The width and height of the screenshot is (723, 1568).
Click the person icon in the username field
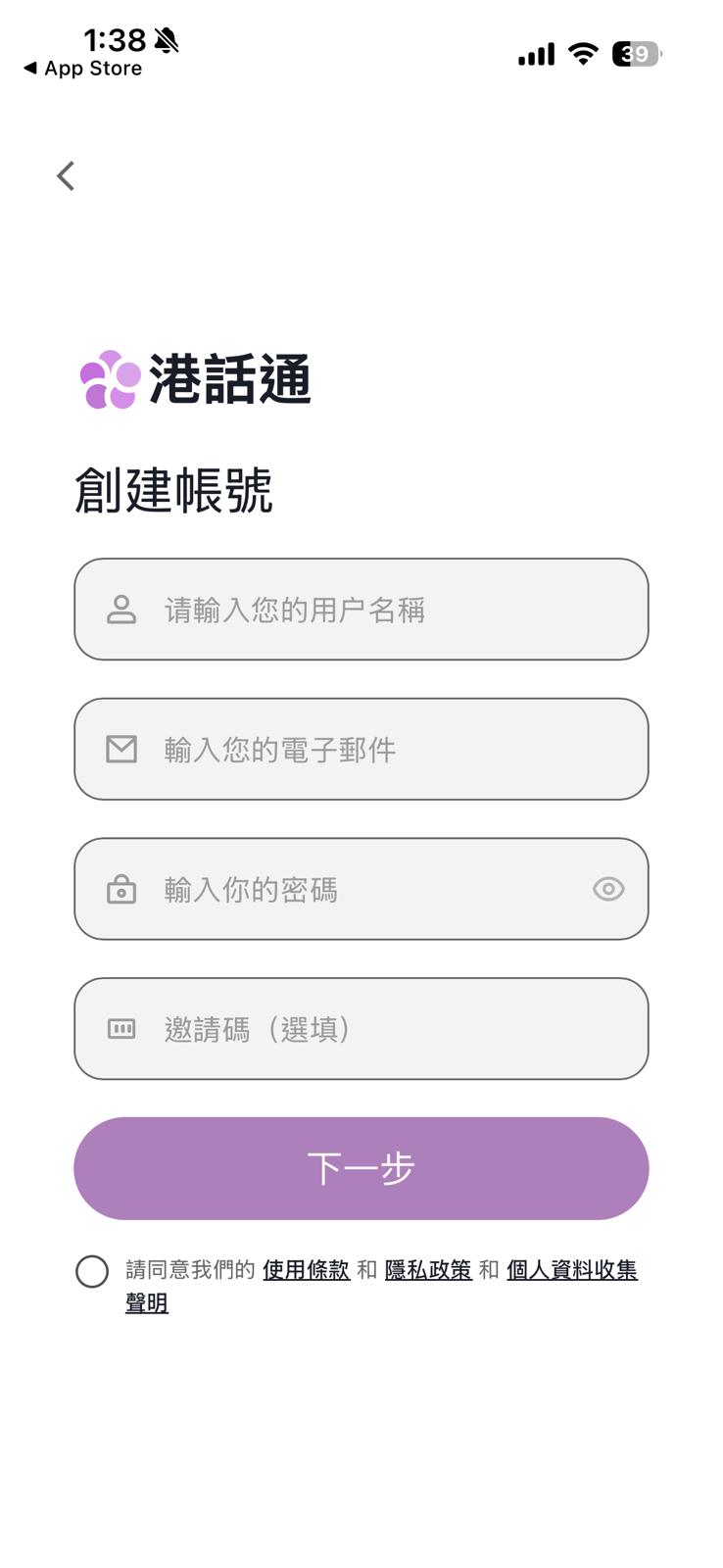coord(120,610)
